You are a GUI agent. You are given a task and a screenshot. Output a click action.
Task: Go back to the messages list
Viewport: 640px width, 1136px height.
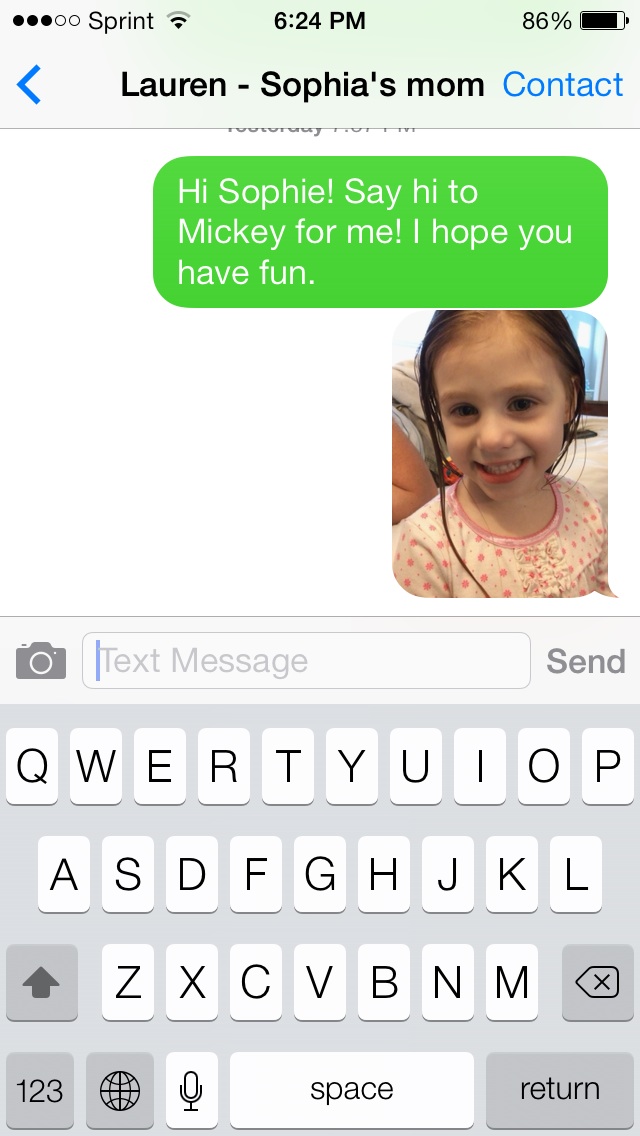click(x=30, y=85)
